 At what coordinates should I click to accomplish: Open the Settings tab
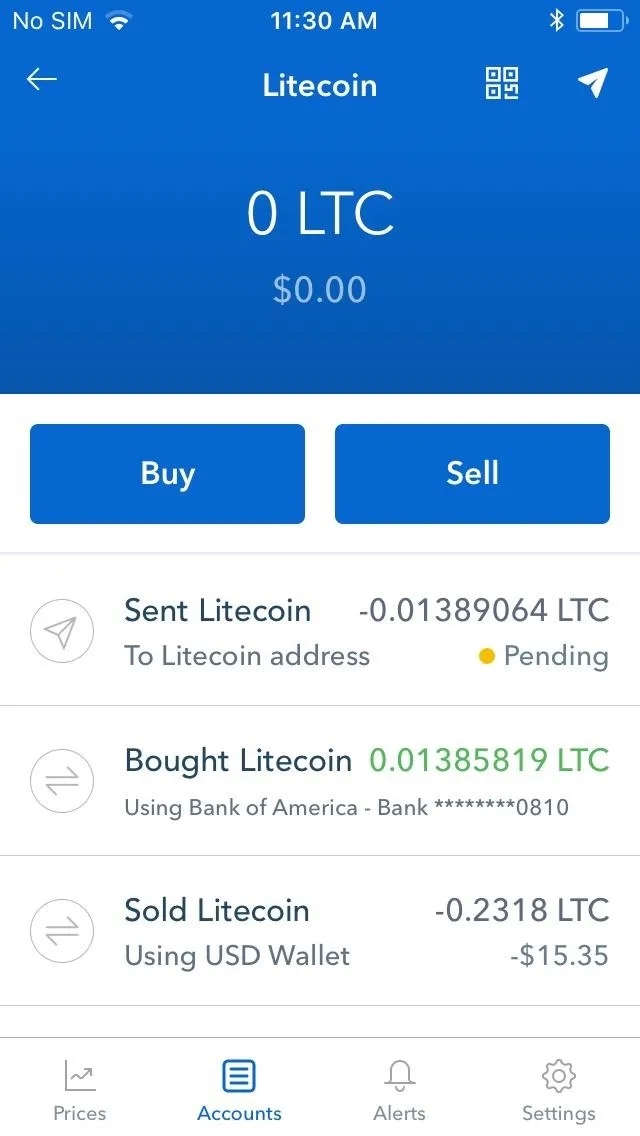click(x=559, y=1090)
